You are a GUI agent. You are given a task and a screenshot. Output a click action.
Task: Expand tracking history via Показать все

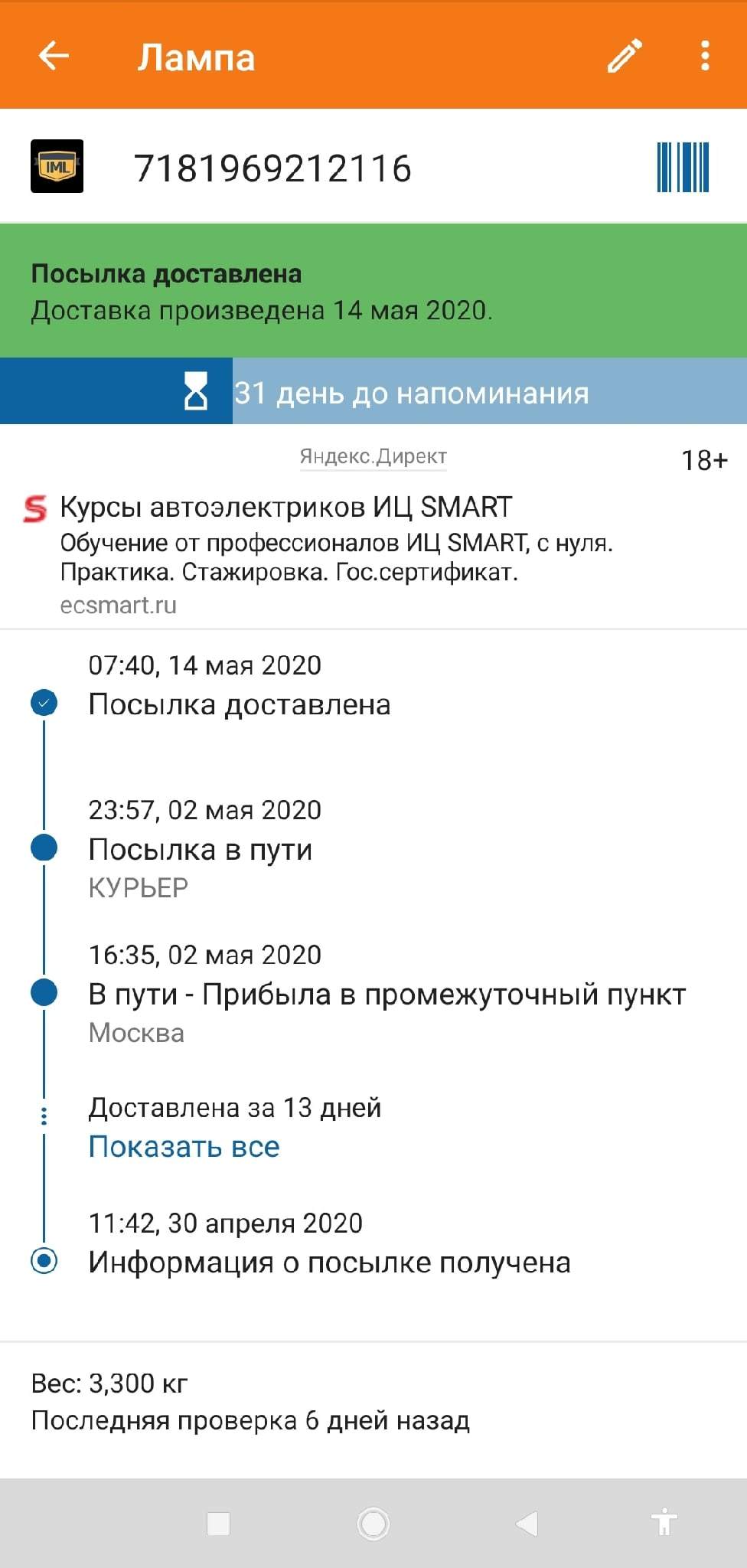[x=184, y=1147]
